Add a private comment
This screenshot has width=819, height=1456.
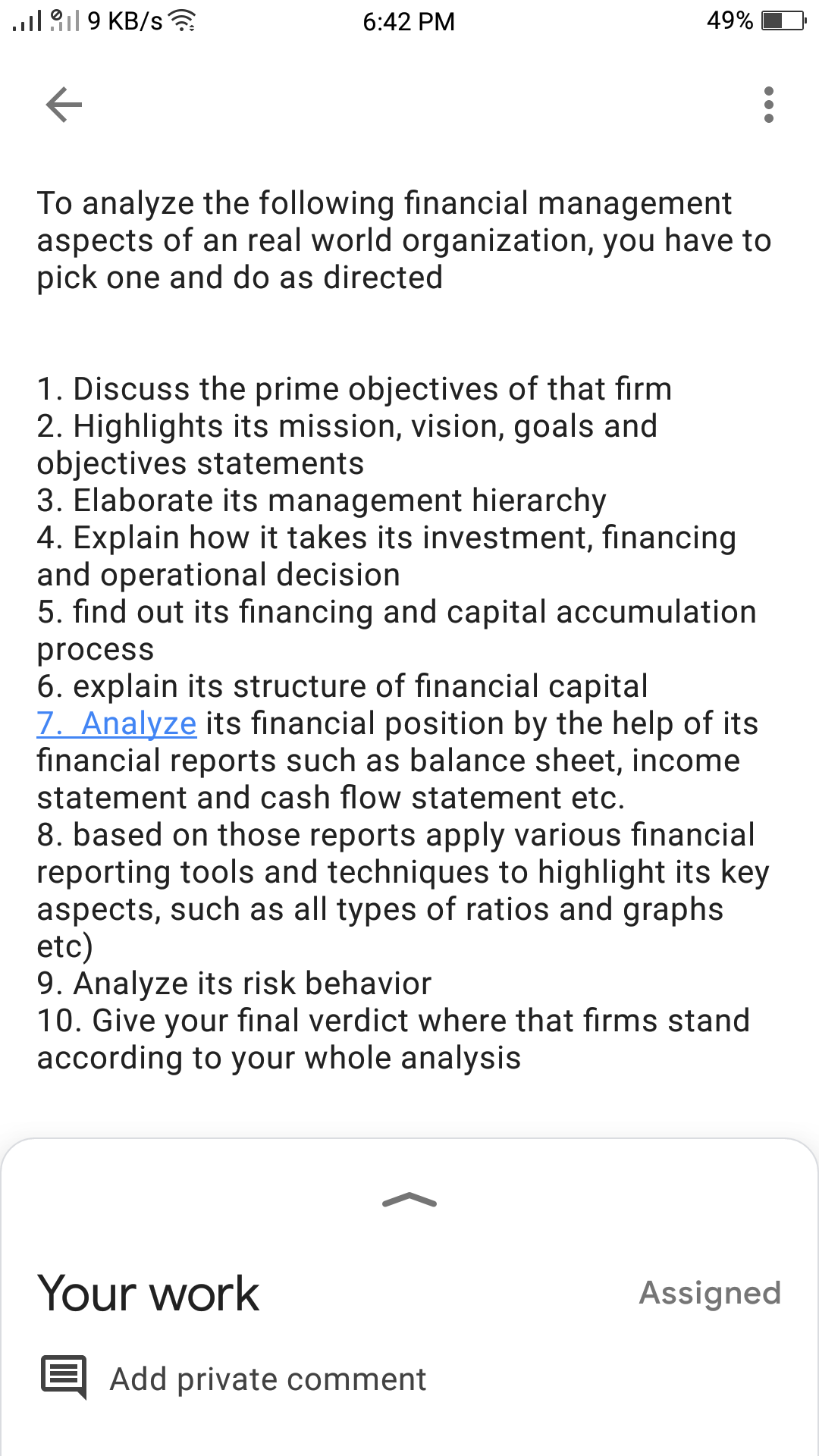coord(267,1379)
